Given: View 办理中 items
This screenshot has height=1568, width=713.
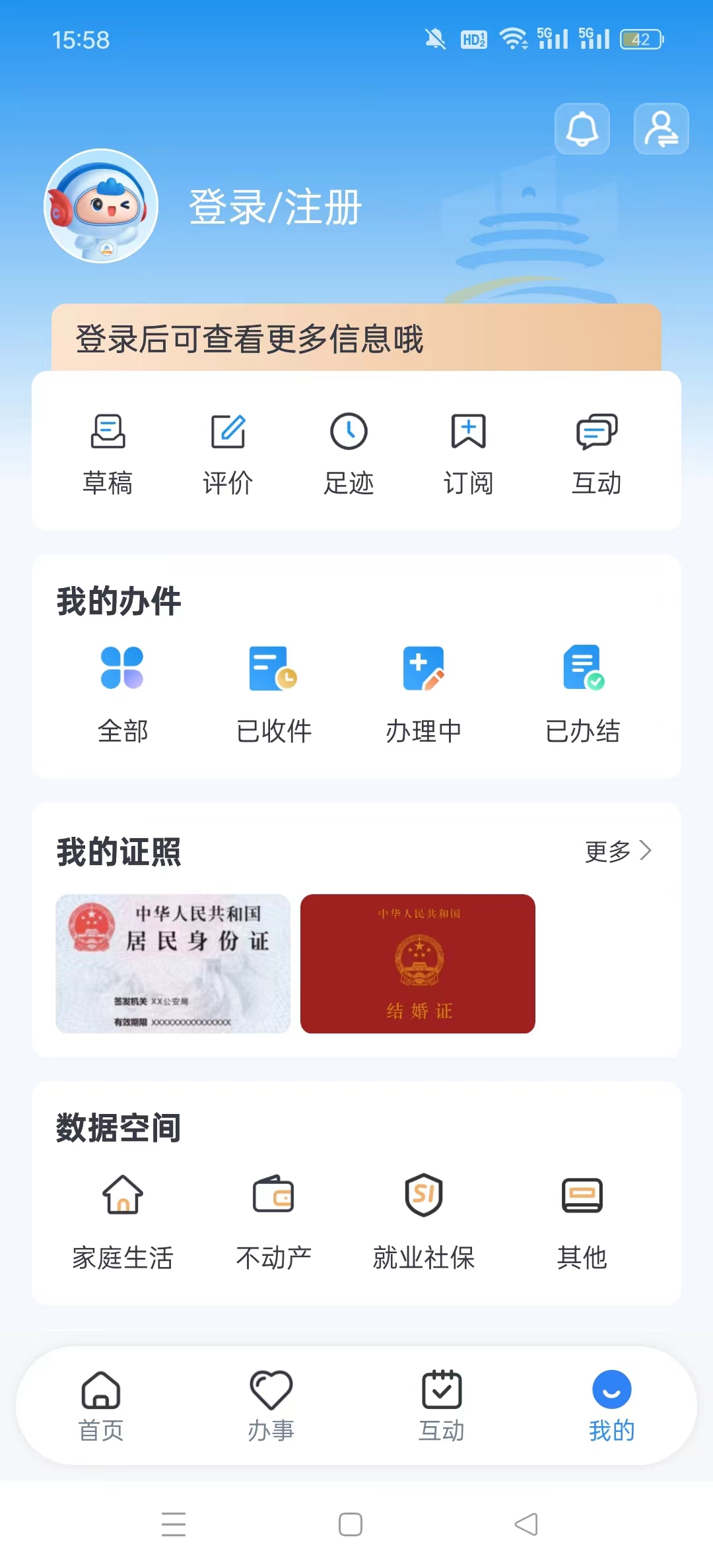Looking at the screenshot, I should (x=423, y=694).
